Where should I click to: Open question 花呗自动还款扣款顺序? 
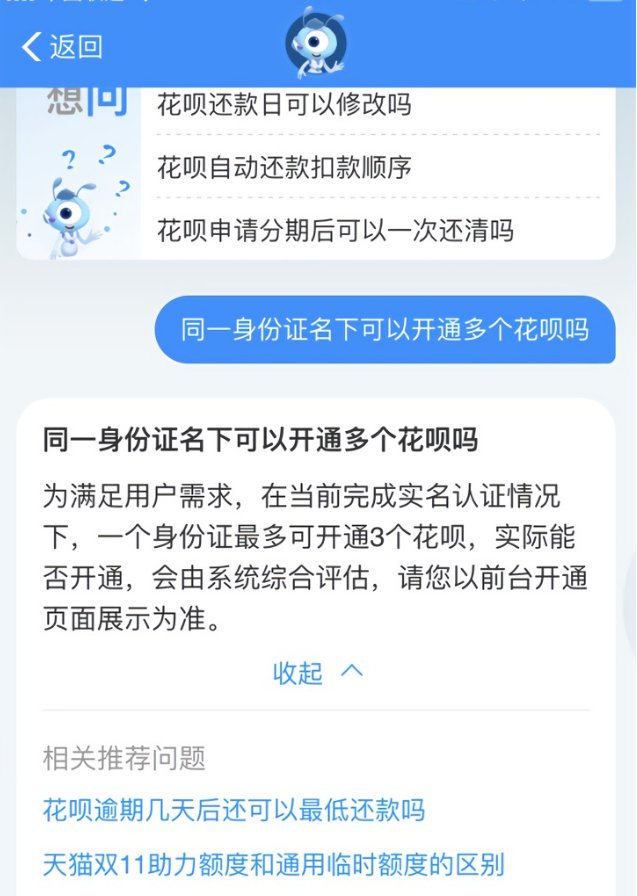(x=284, y=167)
